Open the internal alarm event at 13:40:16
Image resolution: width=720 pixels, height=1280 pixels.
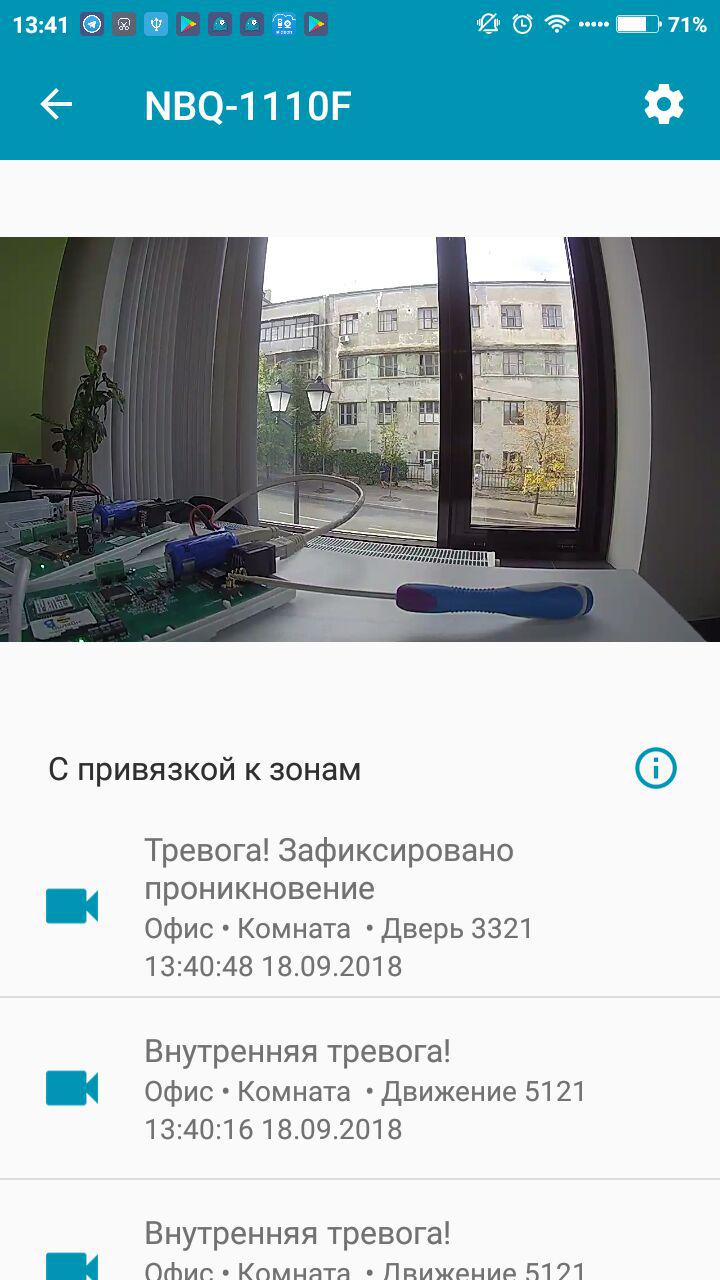point(360,1088)
